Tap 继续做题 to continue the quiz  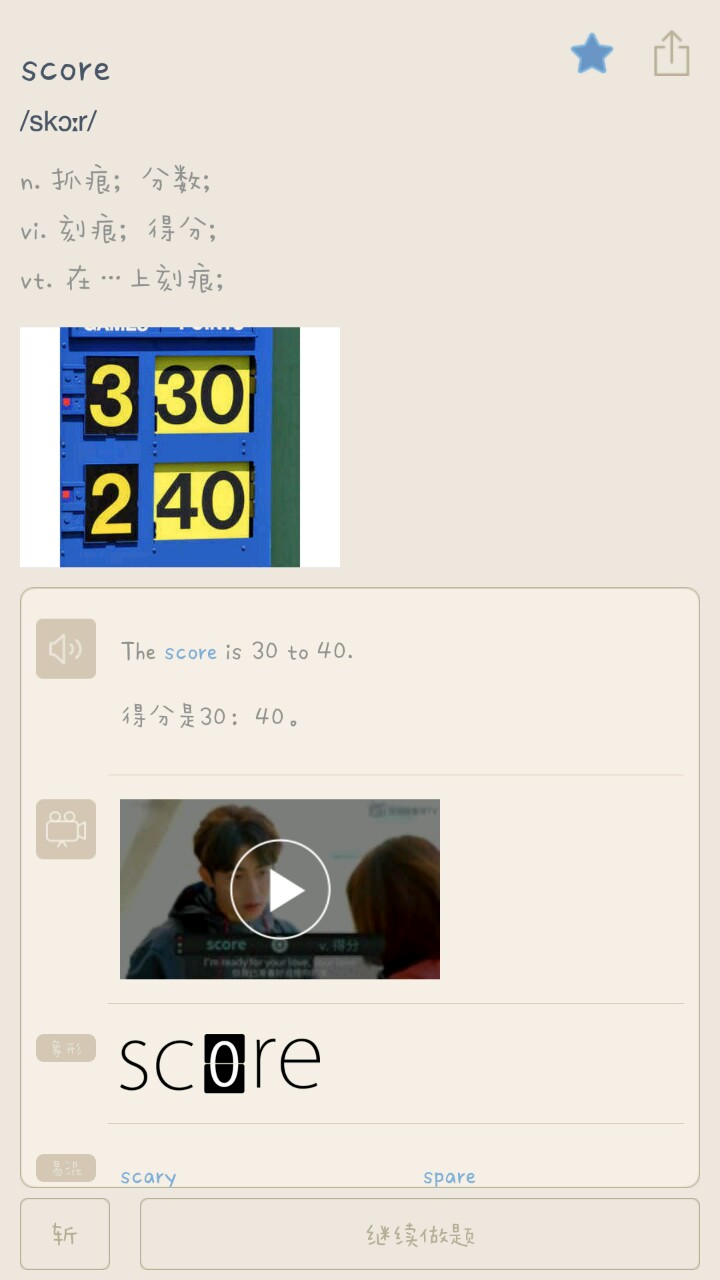point(420,1234)
